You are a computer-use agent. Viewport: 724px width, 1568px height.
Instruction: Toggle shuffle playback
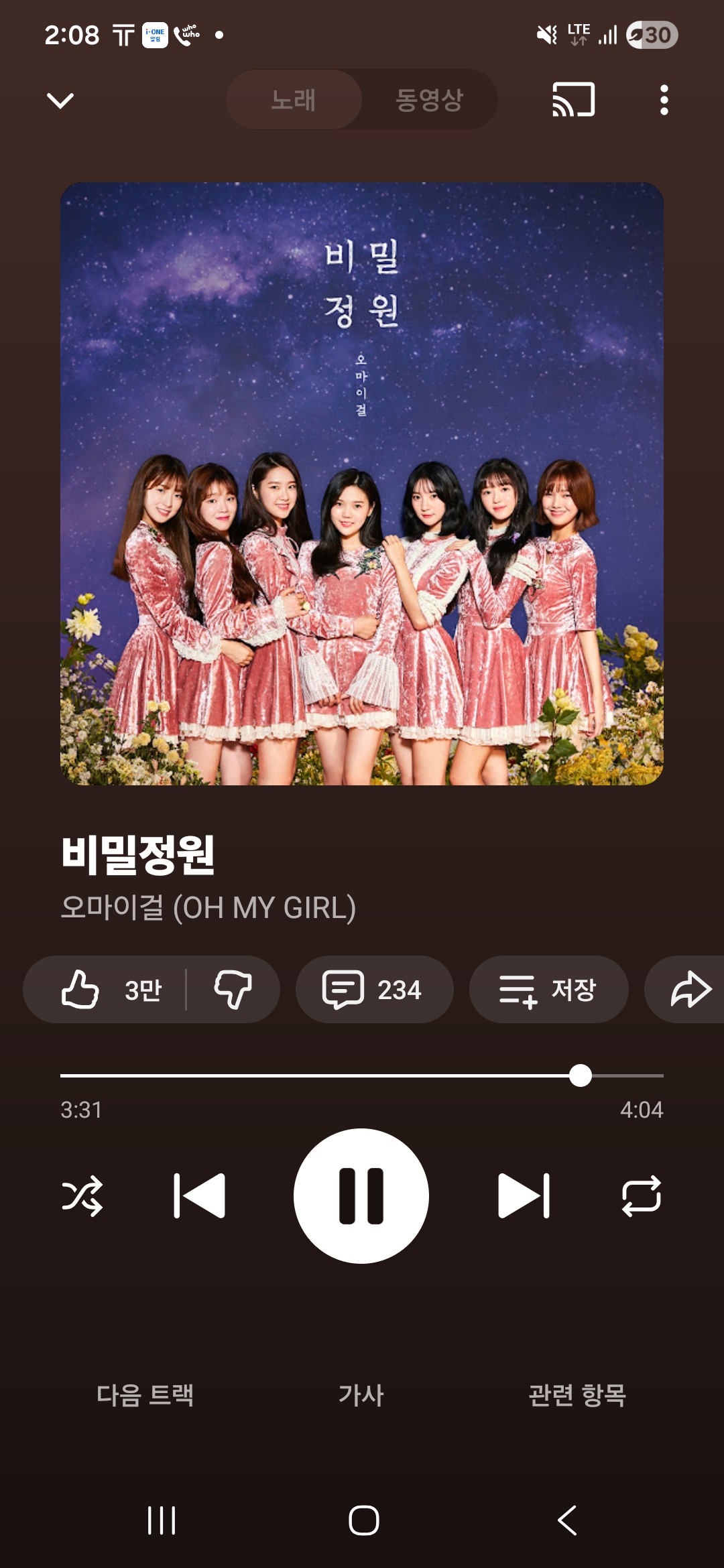point(82,1196)
